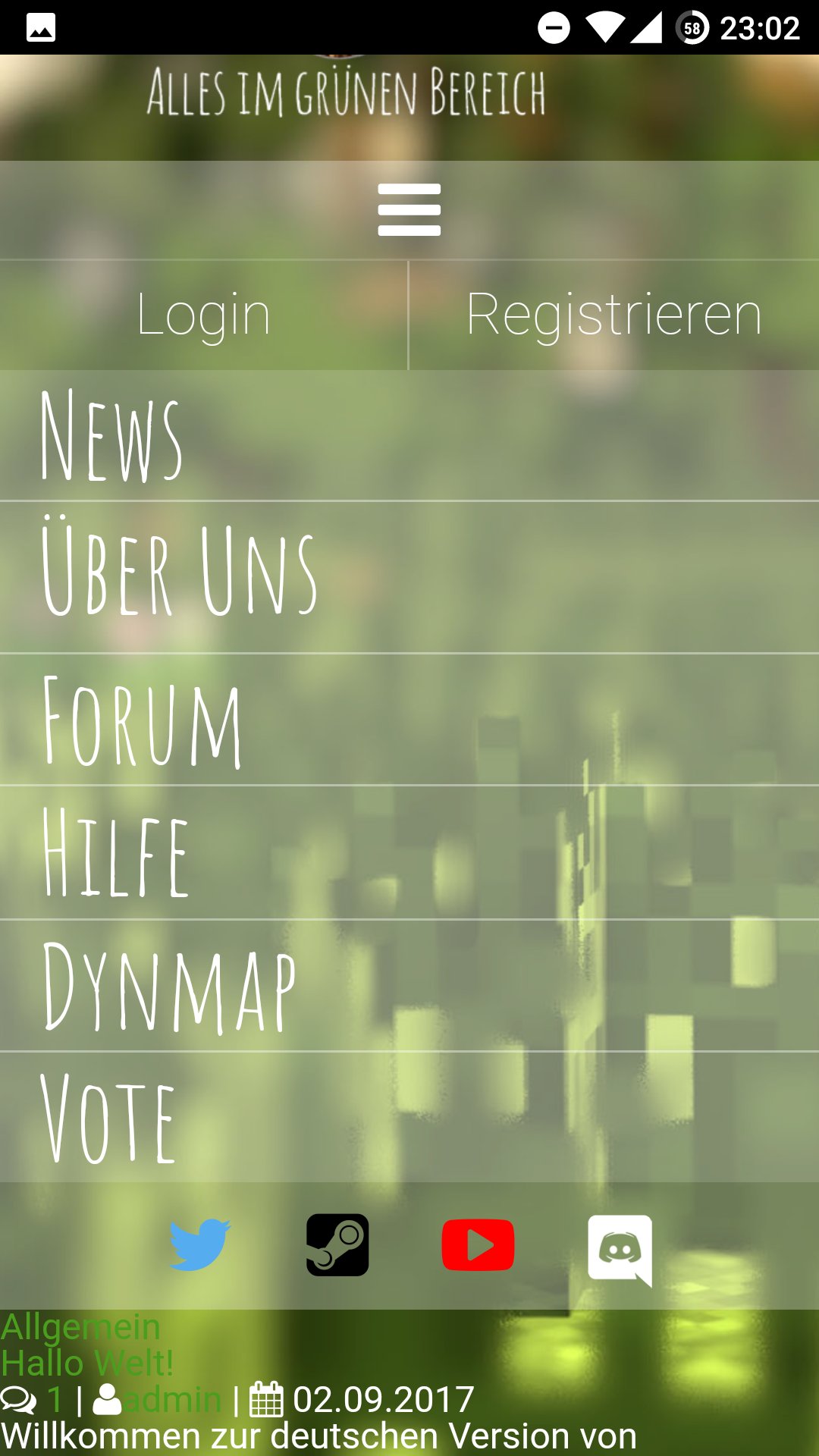Screen dimensions: 819x1456
Task: Collapse the hamburger menu
Action: [x=409, y=210]
